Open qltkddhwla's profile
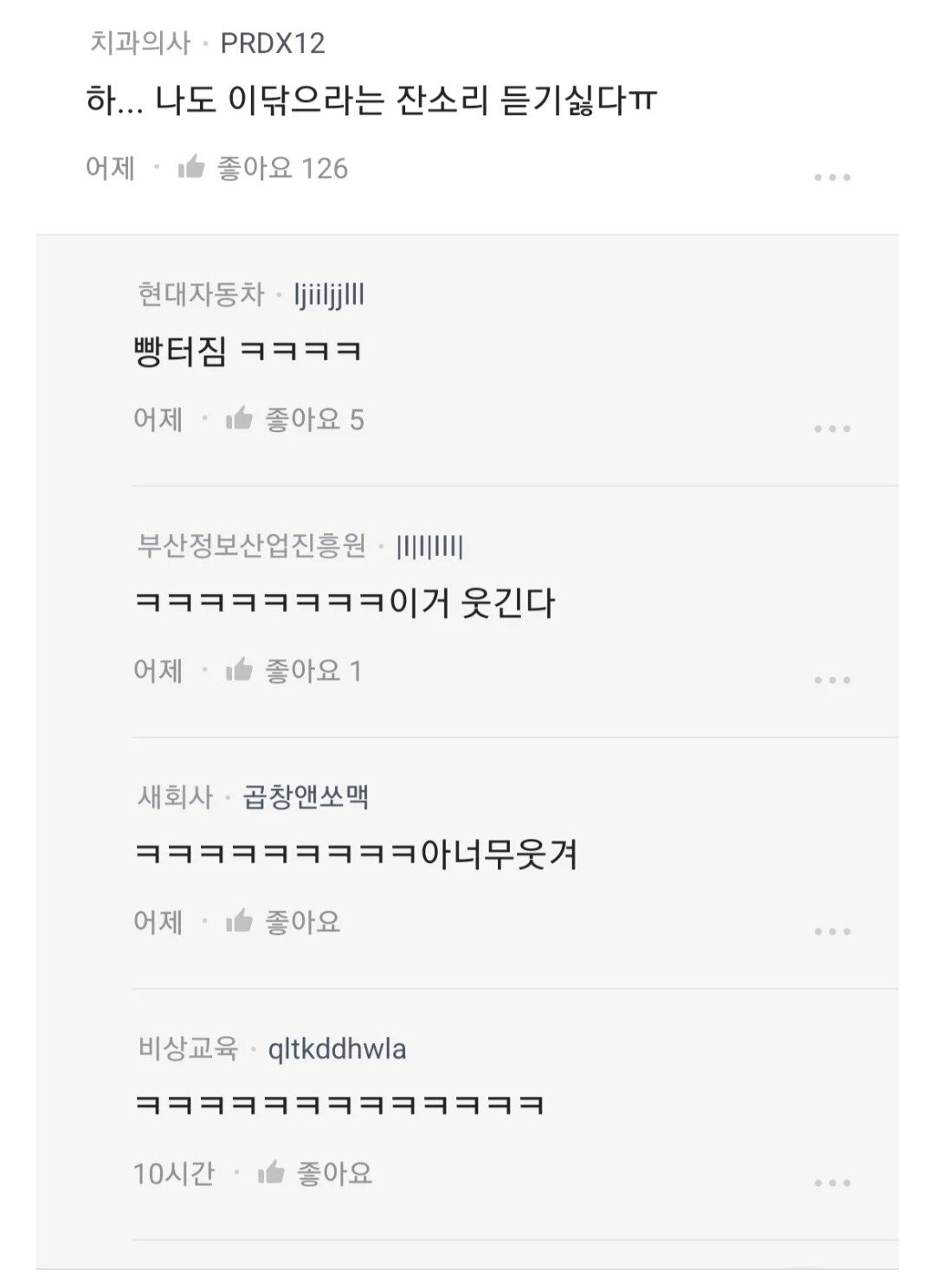The image size is (935, 1288). (337, 1049)
